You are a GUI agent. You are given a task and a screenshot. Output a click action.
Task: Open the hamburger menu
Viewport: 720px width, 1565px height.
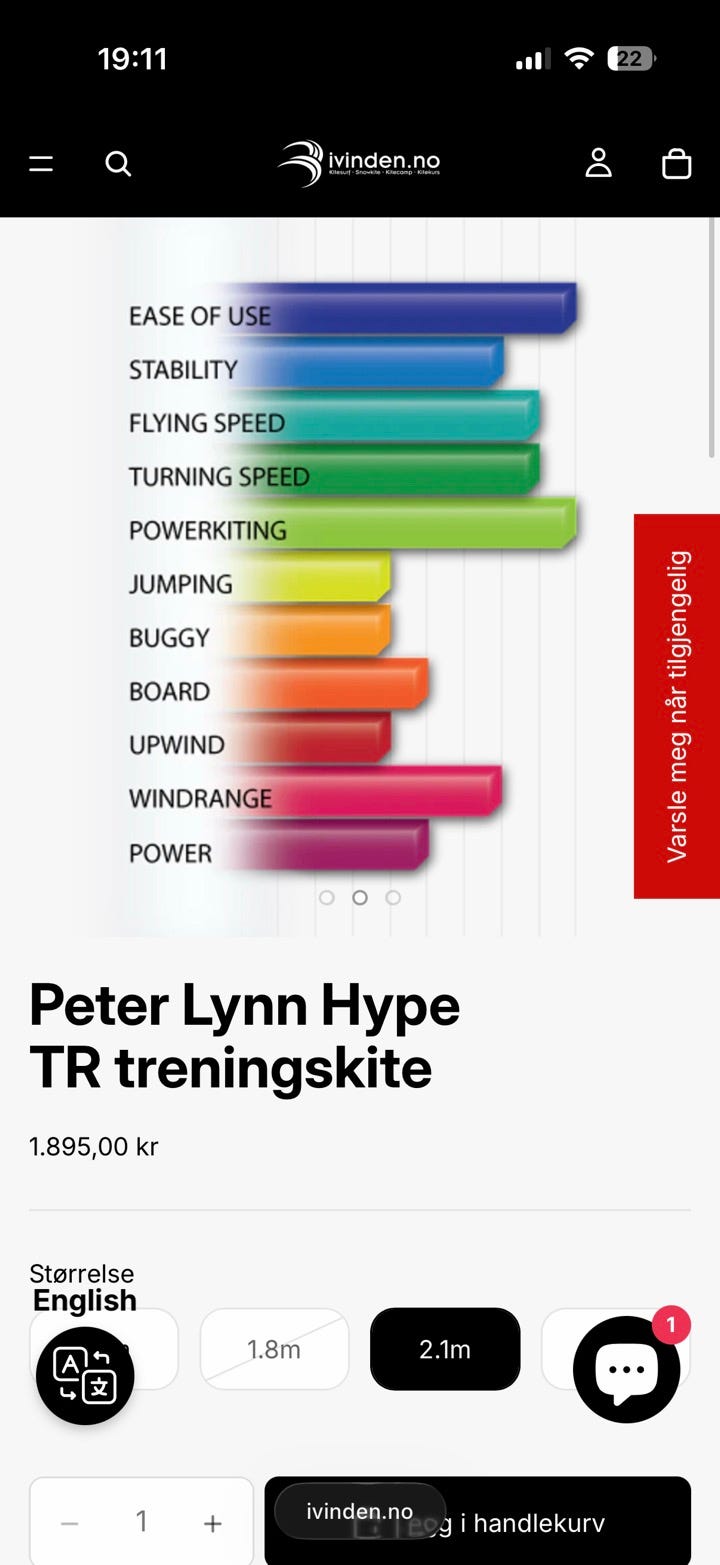(x=41, y=163)
